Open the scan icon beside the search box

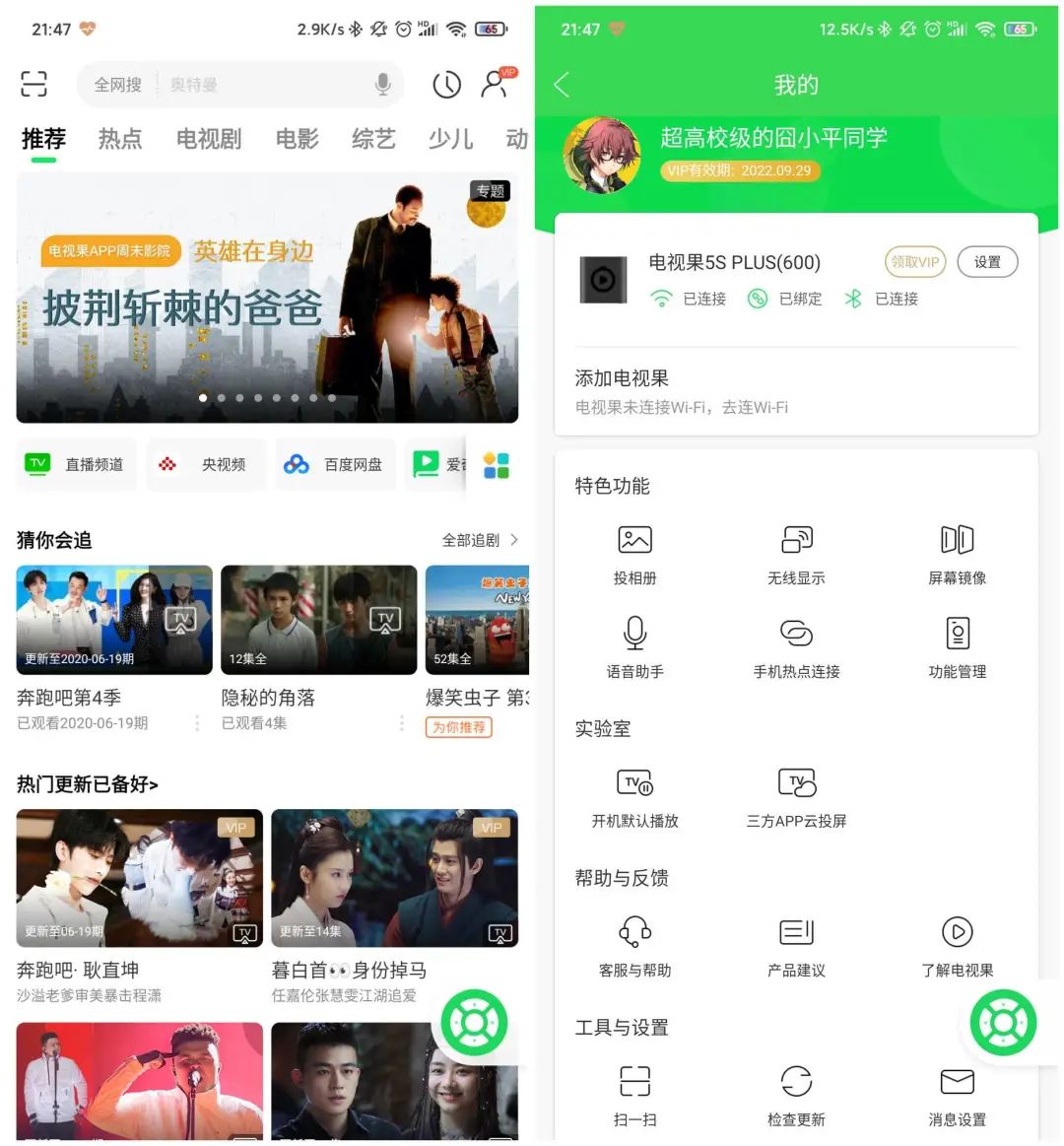pyautogui.click(x=33, y=85)
